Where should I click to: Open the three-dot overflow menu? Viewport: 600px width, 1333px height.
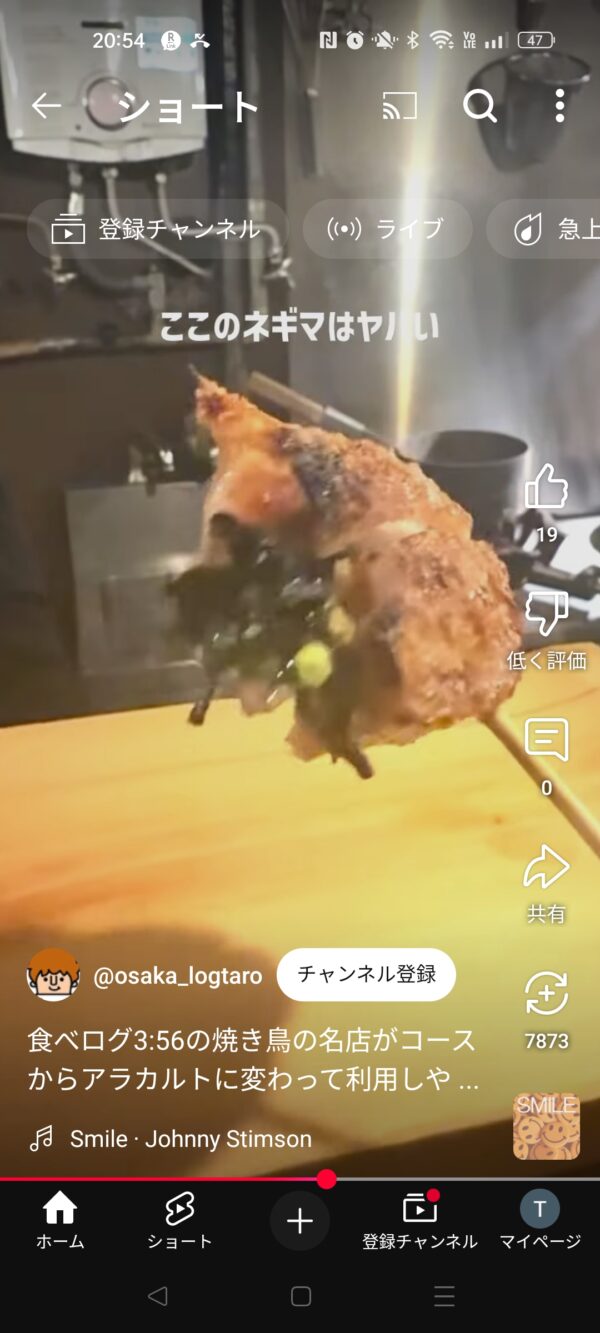pyautogui.click(x=559, y=105)
